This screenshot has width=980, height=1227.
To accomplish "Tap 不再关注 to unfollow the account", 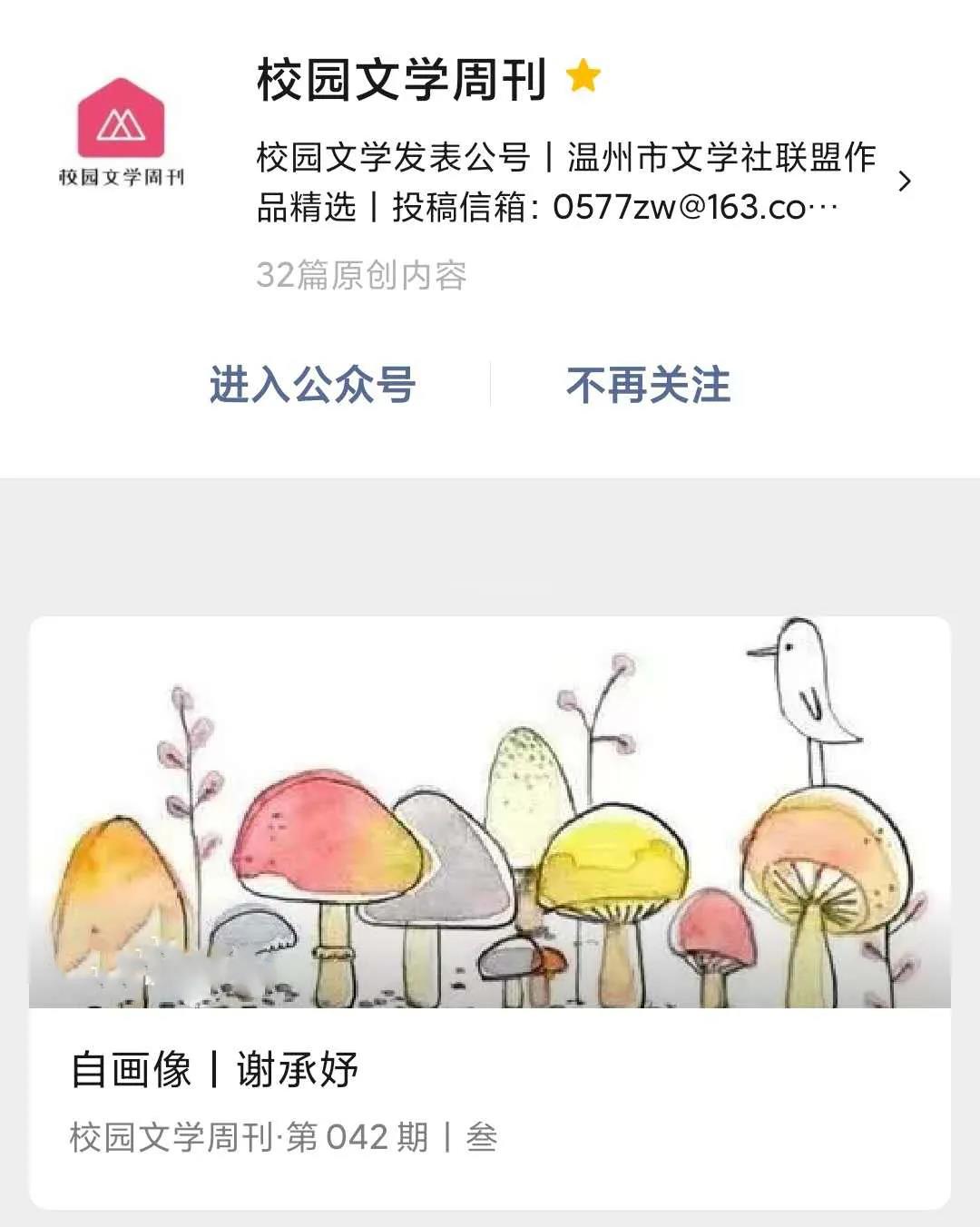I will [648, 385].
